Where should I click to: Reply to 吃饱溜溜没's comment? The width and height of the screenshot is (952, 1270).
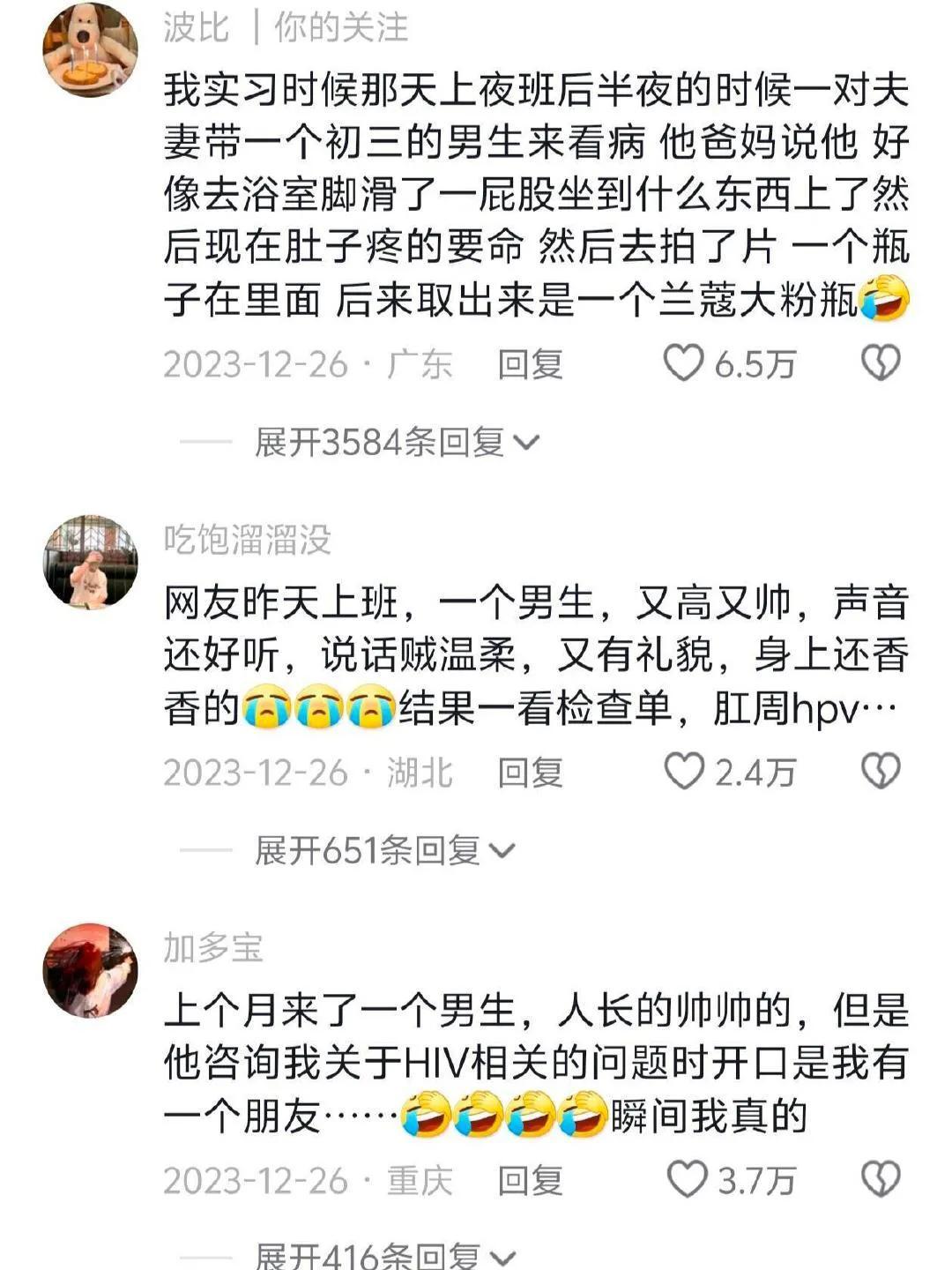tap(530, 773)
